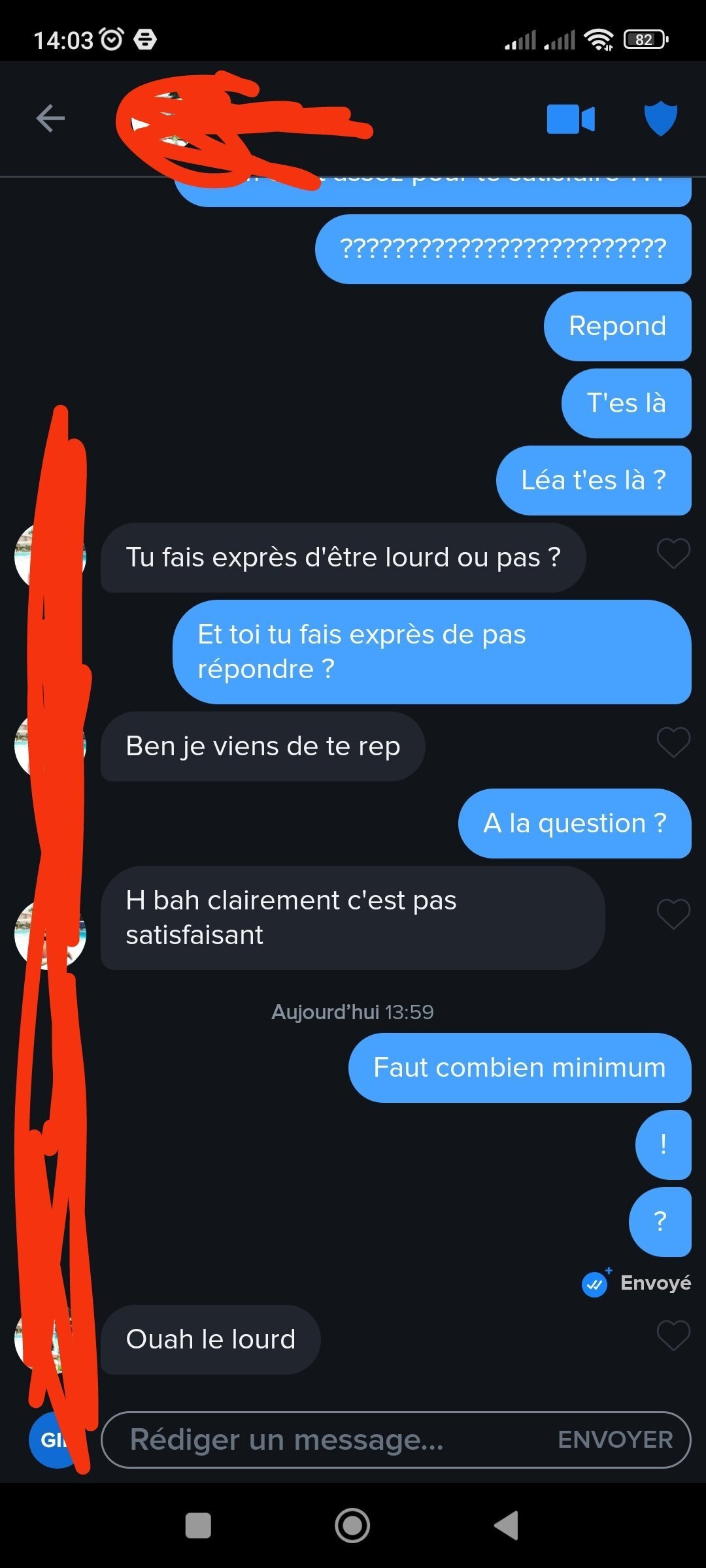This screenshot has height=1568, width=706.
Task: Start a video call
Action: point(571,119)
